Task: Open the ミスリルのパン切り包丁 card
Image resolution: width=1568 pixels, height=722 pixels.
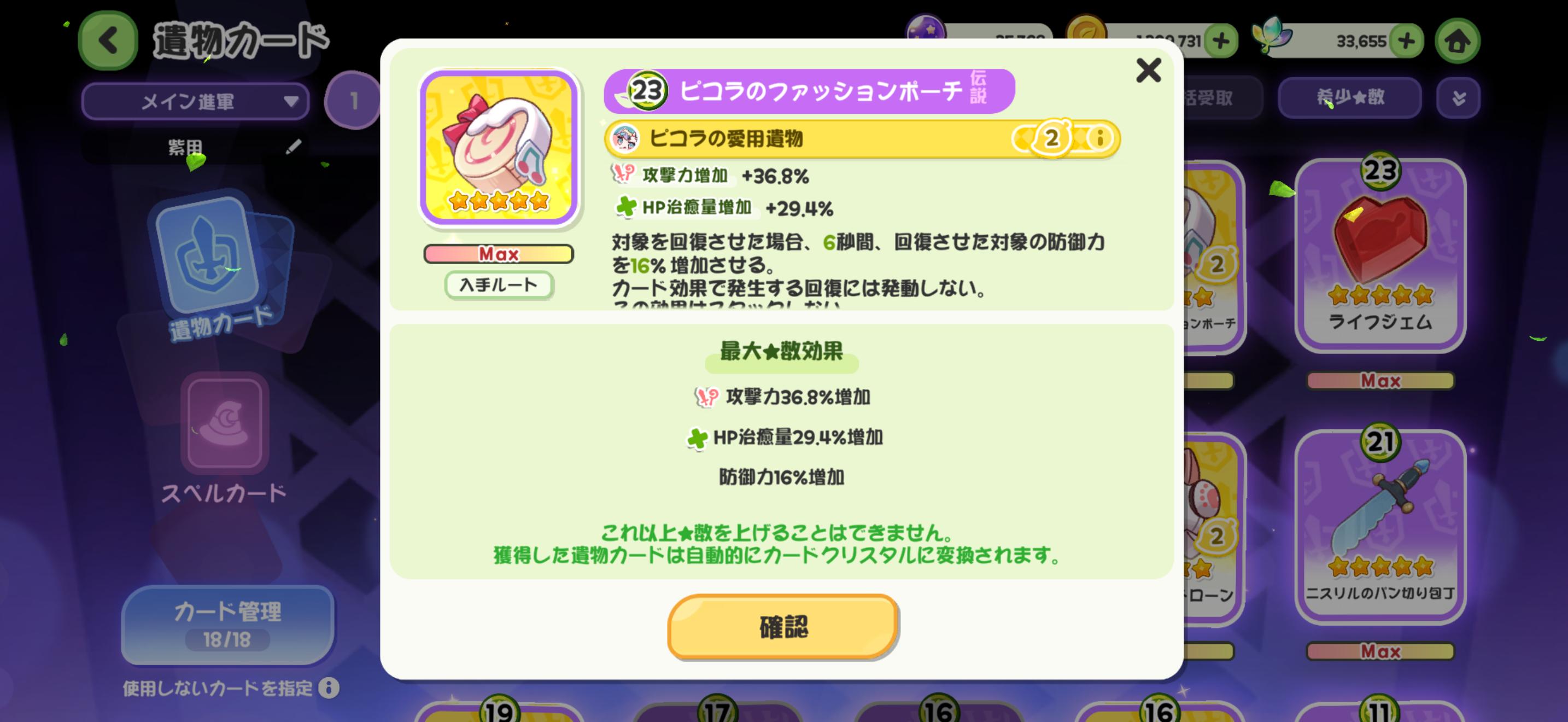Action: pyautogui.click(x=1379, y=527)
